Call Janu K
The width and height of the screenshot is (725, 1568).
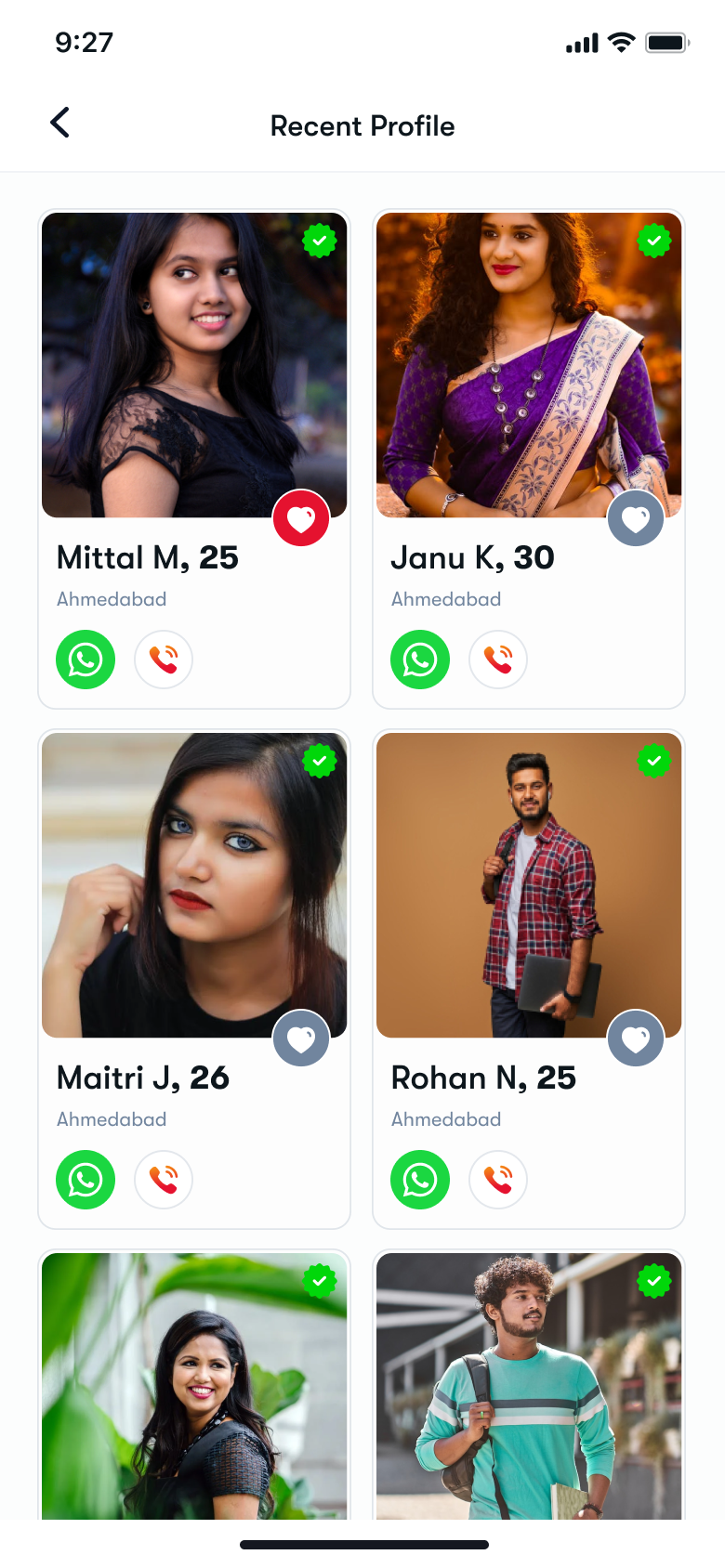[x=498, y=660]
